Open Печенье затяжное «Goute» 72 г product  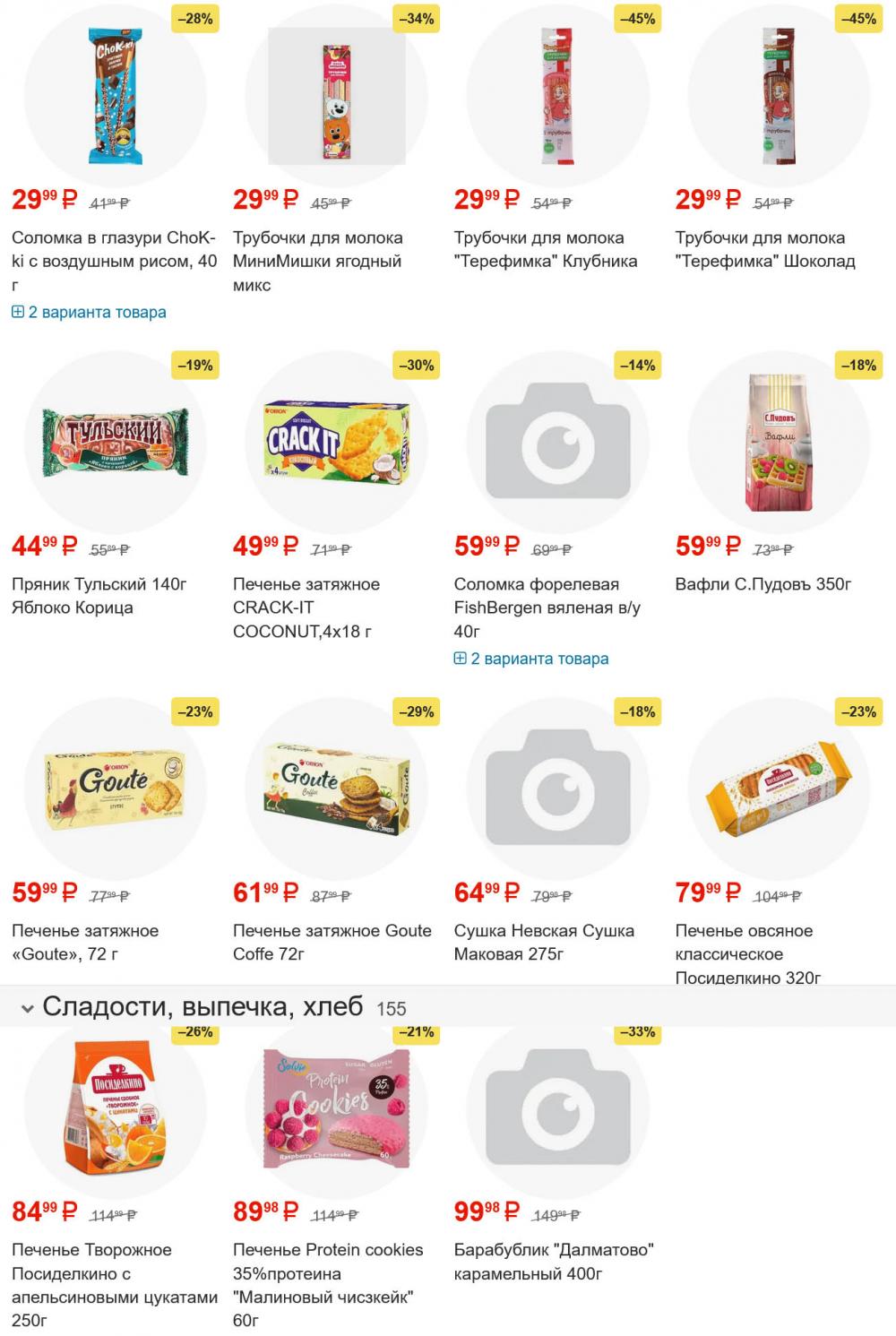(x=85, y=942)
